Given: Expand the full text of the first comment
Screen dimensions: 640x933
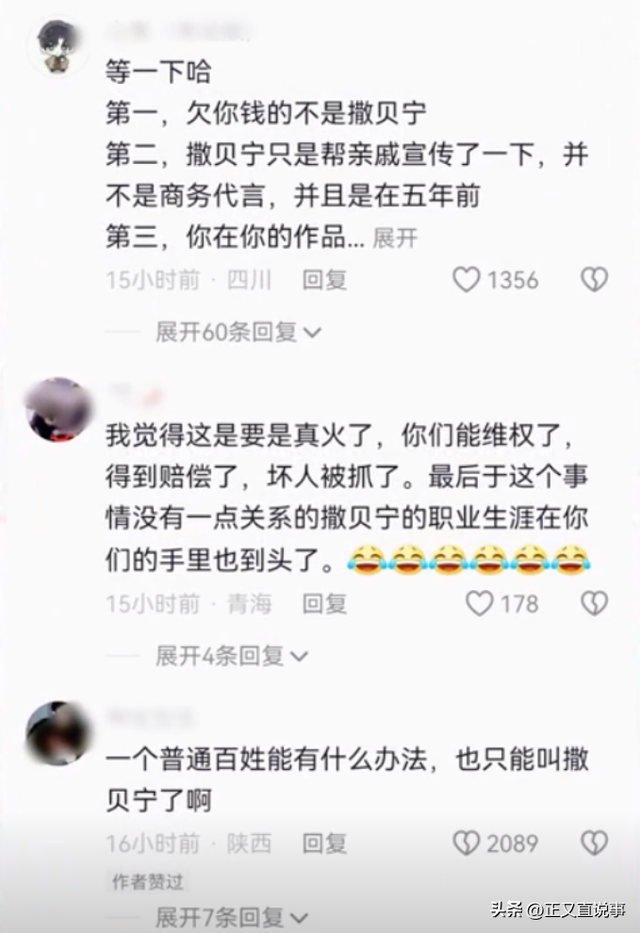Looking at the screenshot, I should coord(395,239).
